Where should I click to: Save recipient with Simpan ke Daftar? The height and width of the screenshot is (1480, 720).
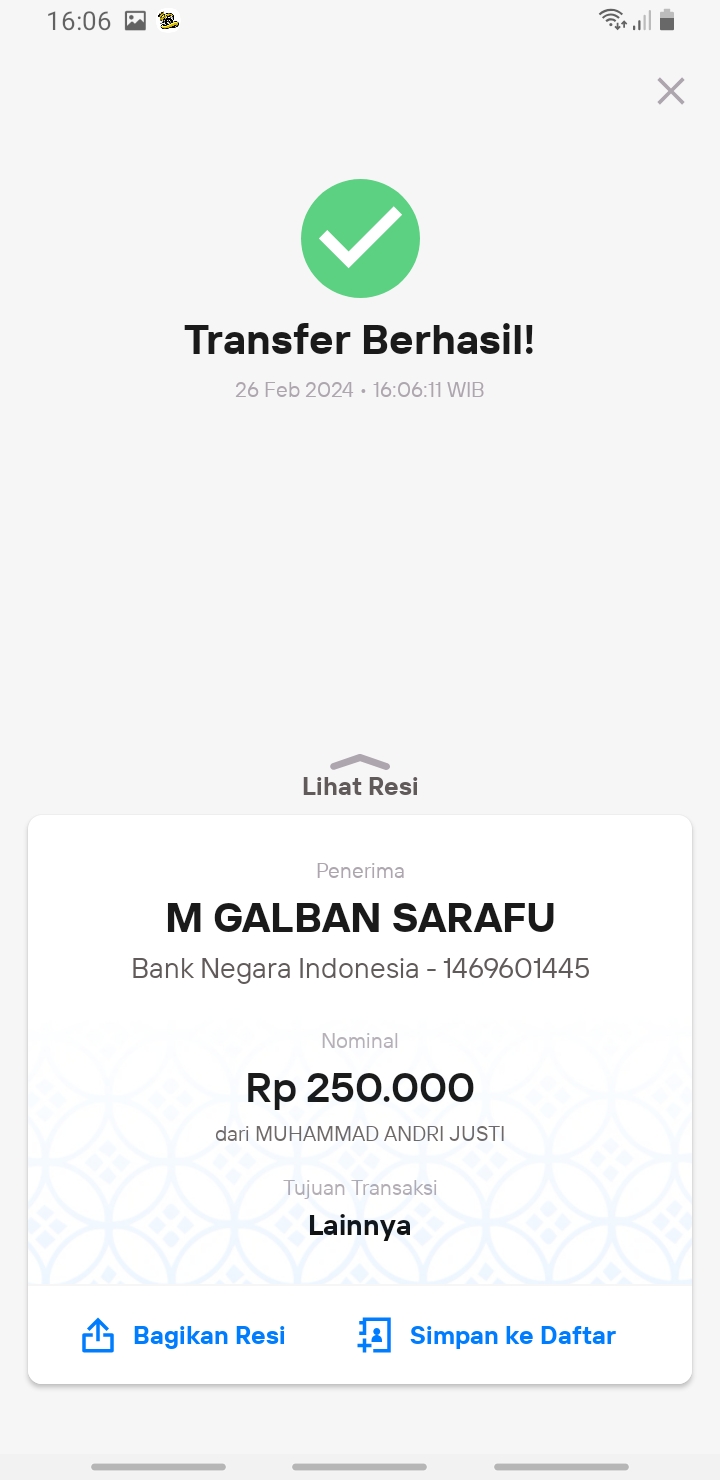coord(486,1335)
